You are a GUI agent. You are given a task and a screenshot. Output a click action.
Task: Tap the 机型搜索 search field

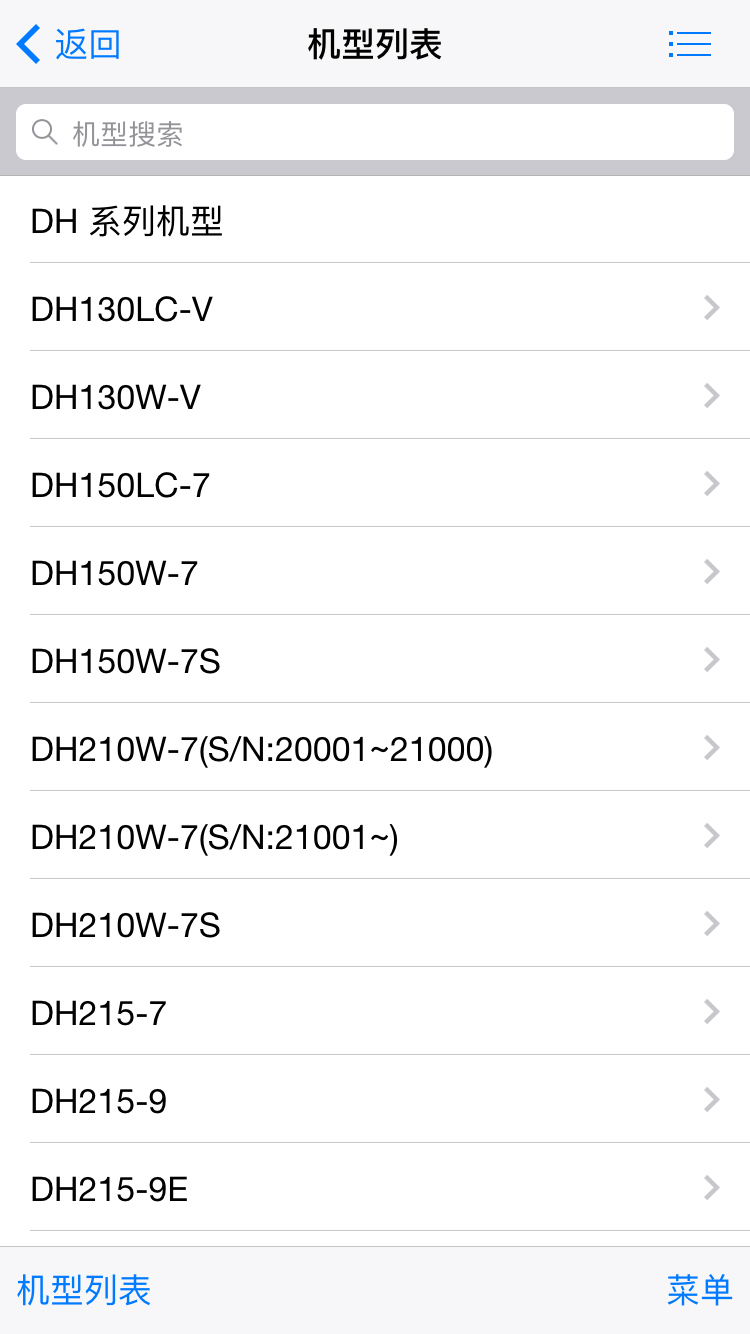click(375, 133)
